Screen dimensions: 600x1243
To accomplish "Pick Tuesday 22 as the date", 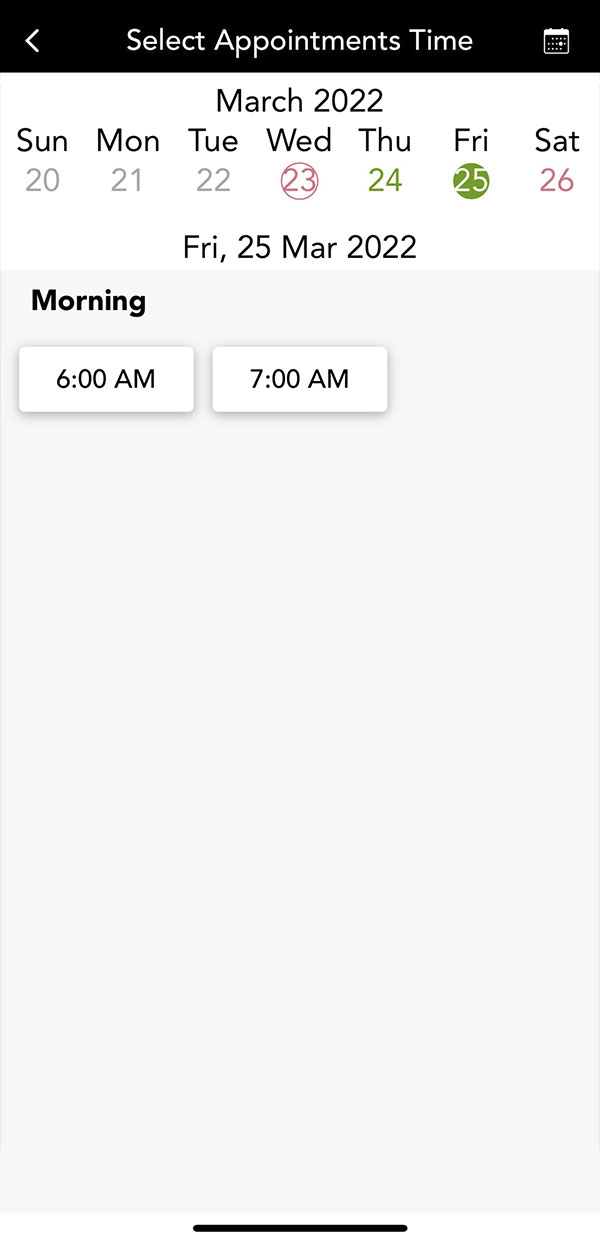I will coord(213,180).
